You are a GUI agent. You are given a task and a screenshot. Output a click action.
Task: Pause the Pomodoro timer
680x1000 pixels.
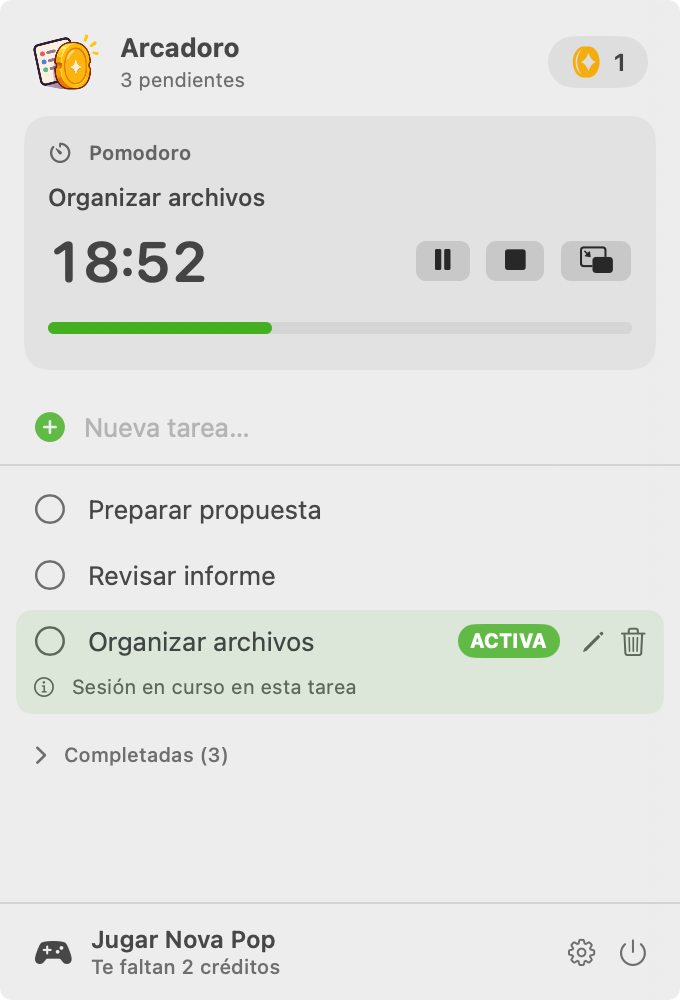click(443, 260)
